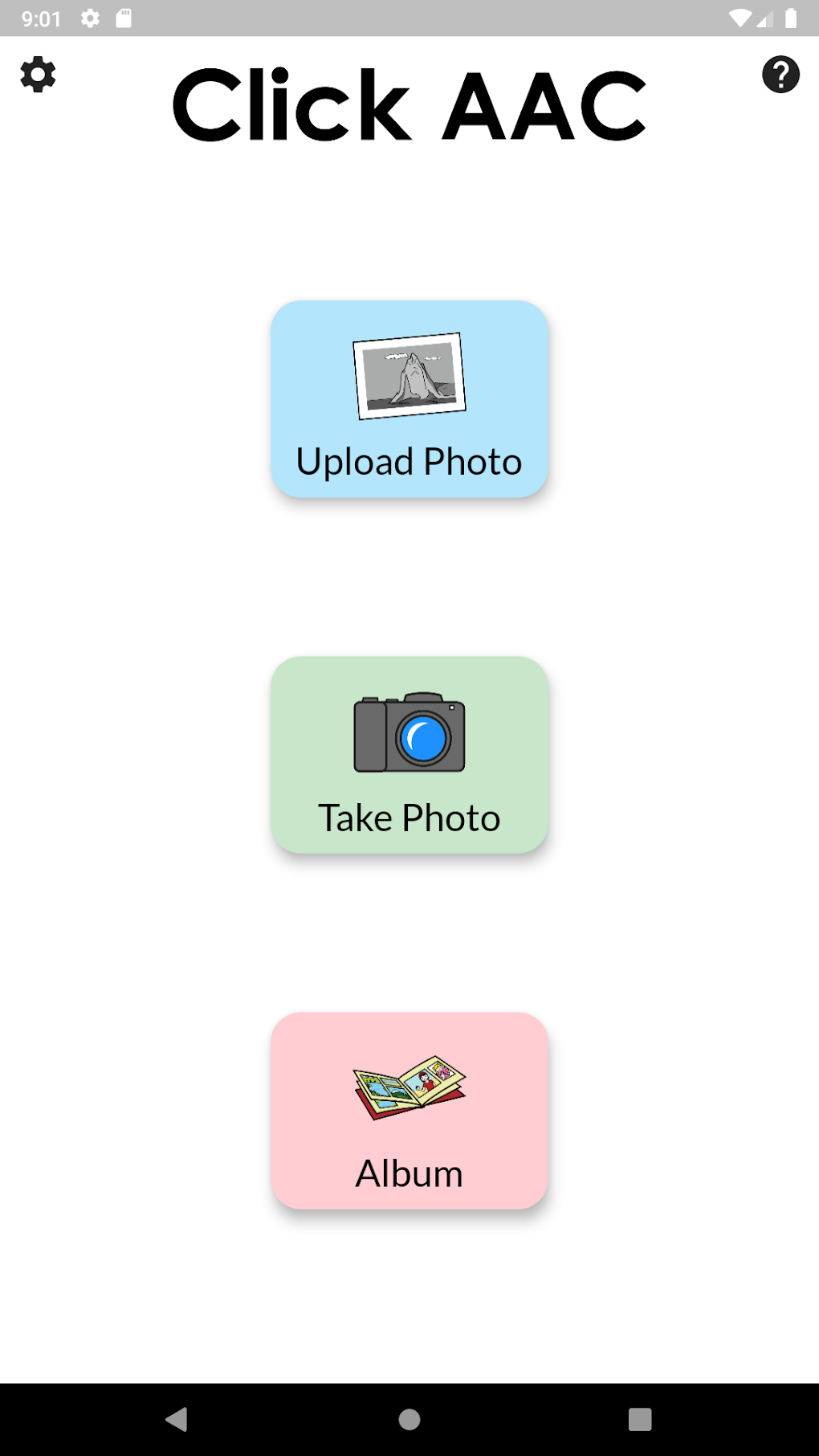The width and height of the screenshot is (819, 1456).
Task: Open the settings gear icon
Action: point(38,74)
